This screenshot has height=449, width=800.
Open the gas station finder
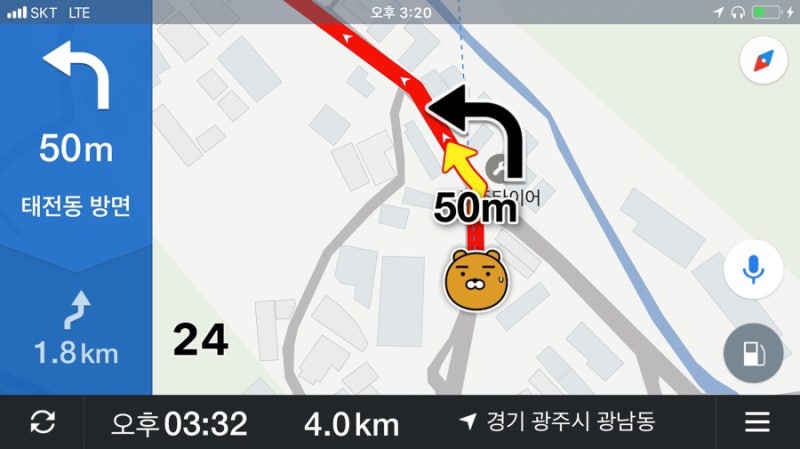click(x=751, y=354)
